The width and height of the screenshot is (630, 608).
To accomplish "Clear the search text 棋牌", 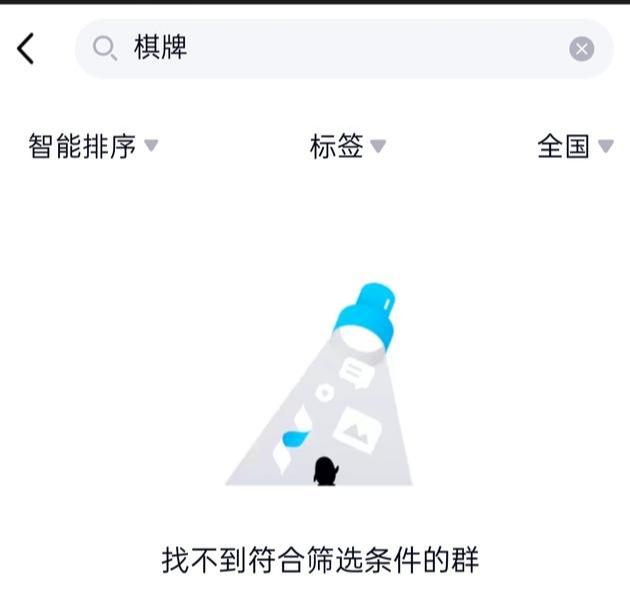I will coord(581,49).
